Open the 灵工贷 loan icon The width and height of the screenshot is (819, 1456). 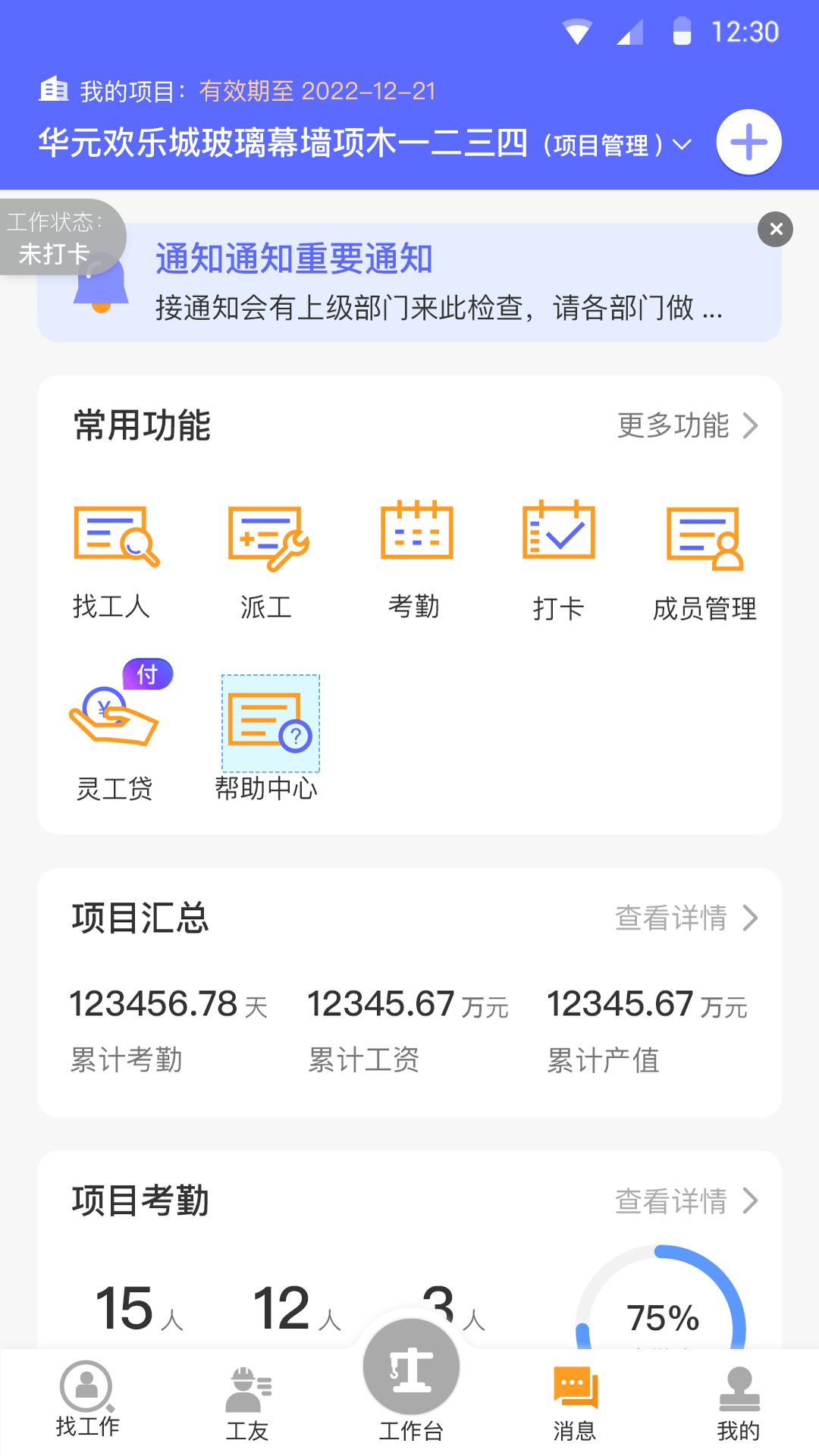click(114, 720)
